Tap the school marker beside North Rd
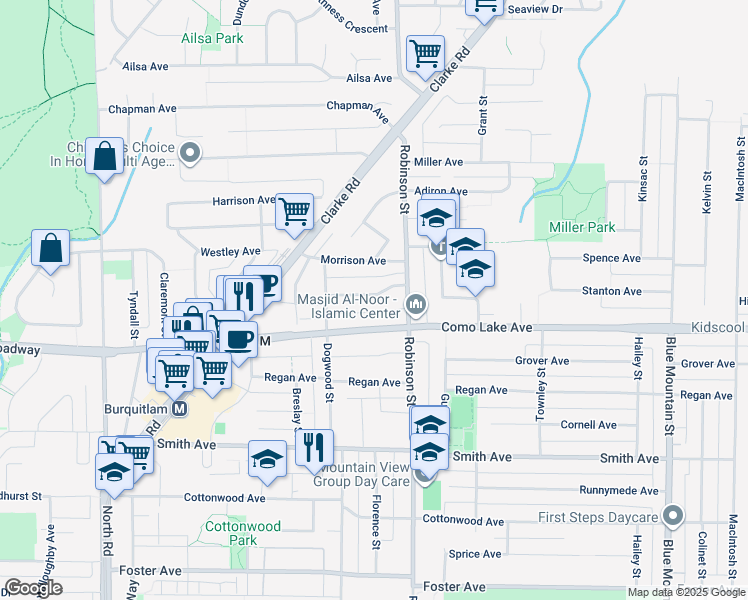This screenshot has width=748, height=600. [x=114, y=471]
